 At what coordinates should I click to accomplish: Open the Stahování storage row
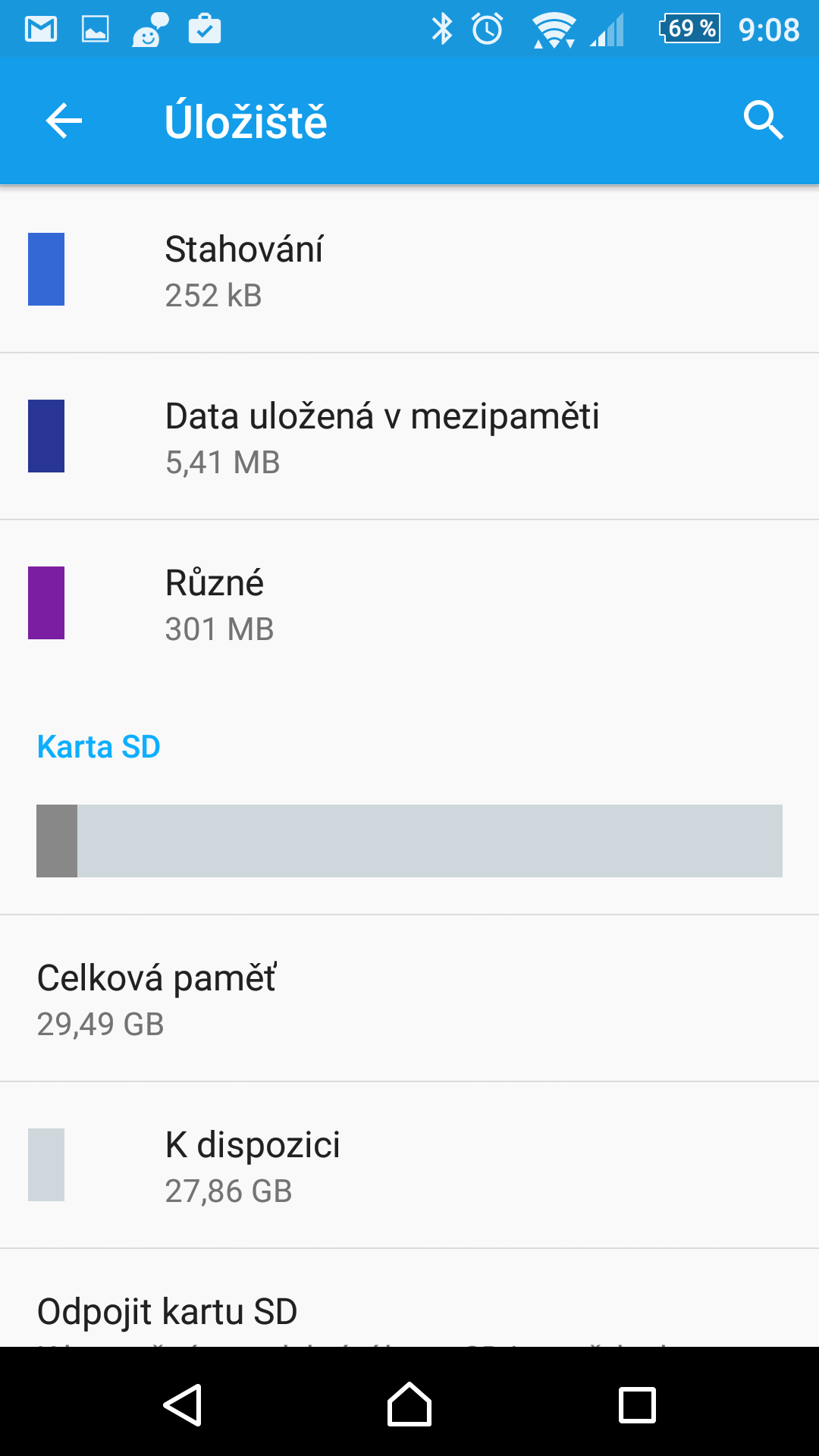pos(409,269)
